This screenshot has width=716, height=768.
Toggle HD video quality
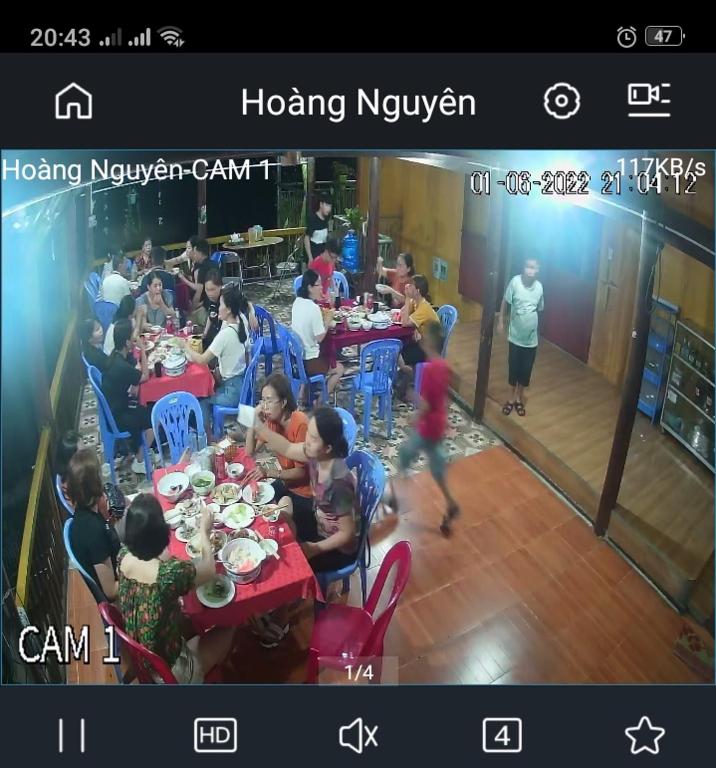pyautogui.click(x=215, y=736)
